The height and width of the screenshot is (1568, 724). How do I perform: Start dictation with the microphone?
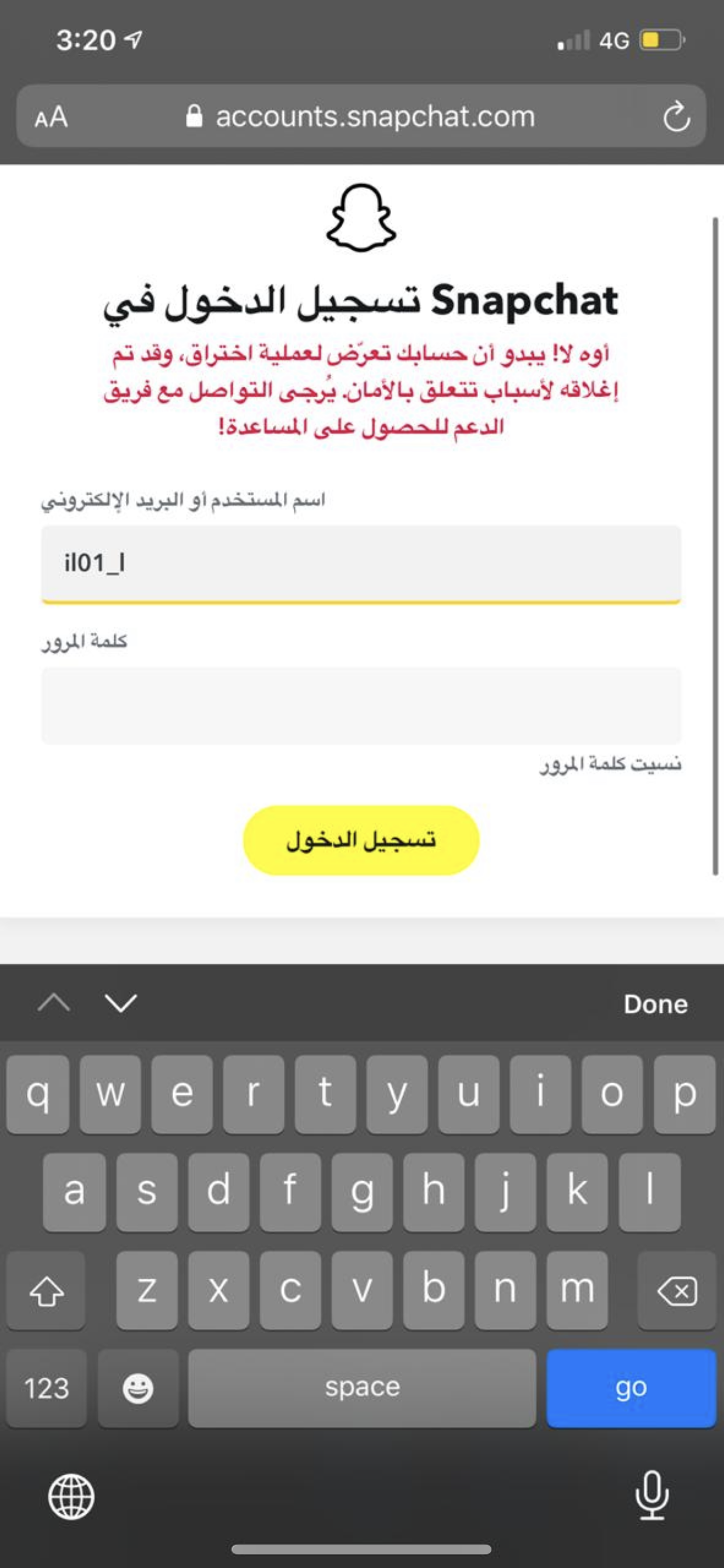click(652, 1495)
